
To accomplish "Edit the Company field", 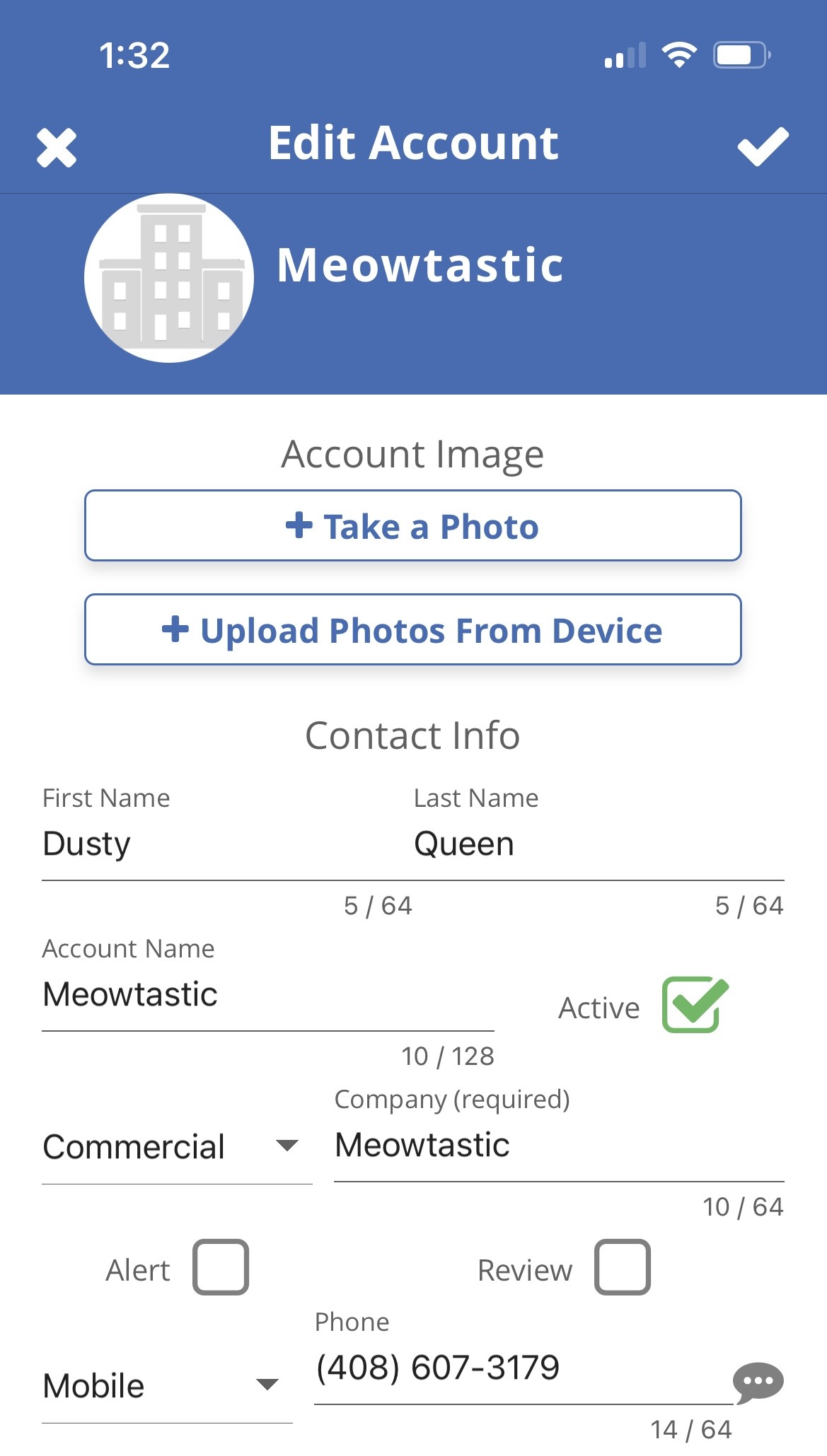I will click(x=559, y=1146).
